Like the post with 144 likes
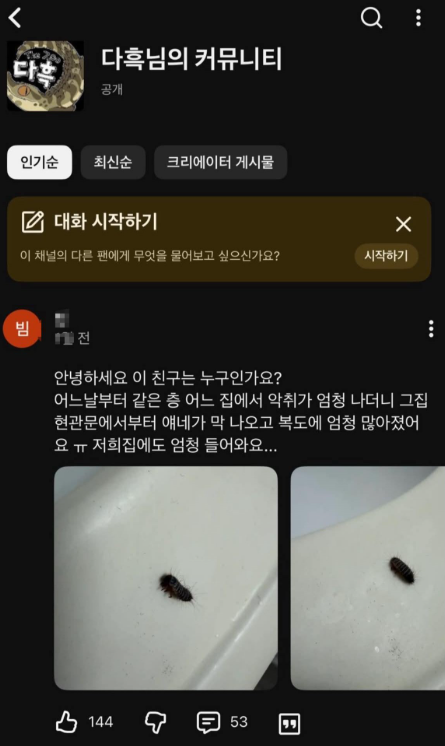Image resolution: width=445 pixels, height=746 pixels. click(x=66, y=722)
